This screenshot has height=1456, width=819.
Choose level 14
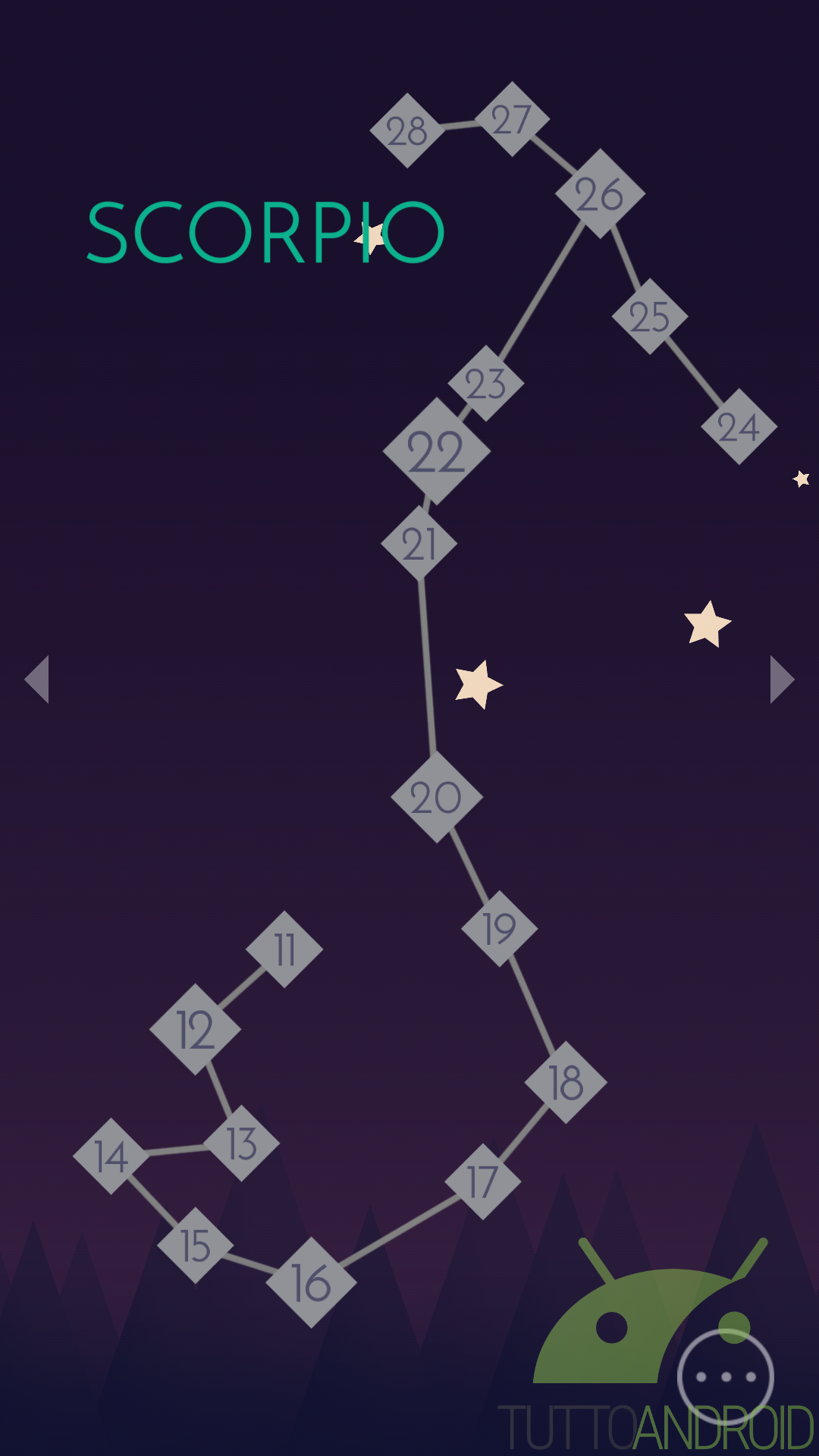coord(111,1156)
